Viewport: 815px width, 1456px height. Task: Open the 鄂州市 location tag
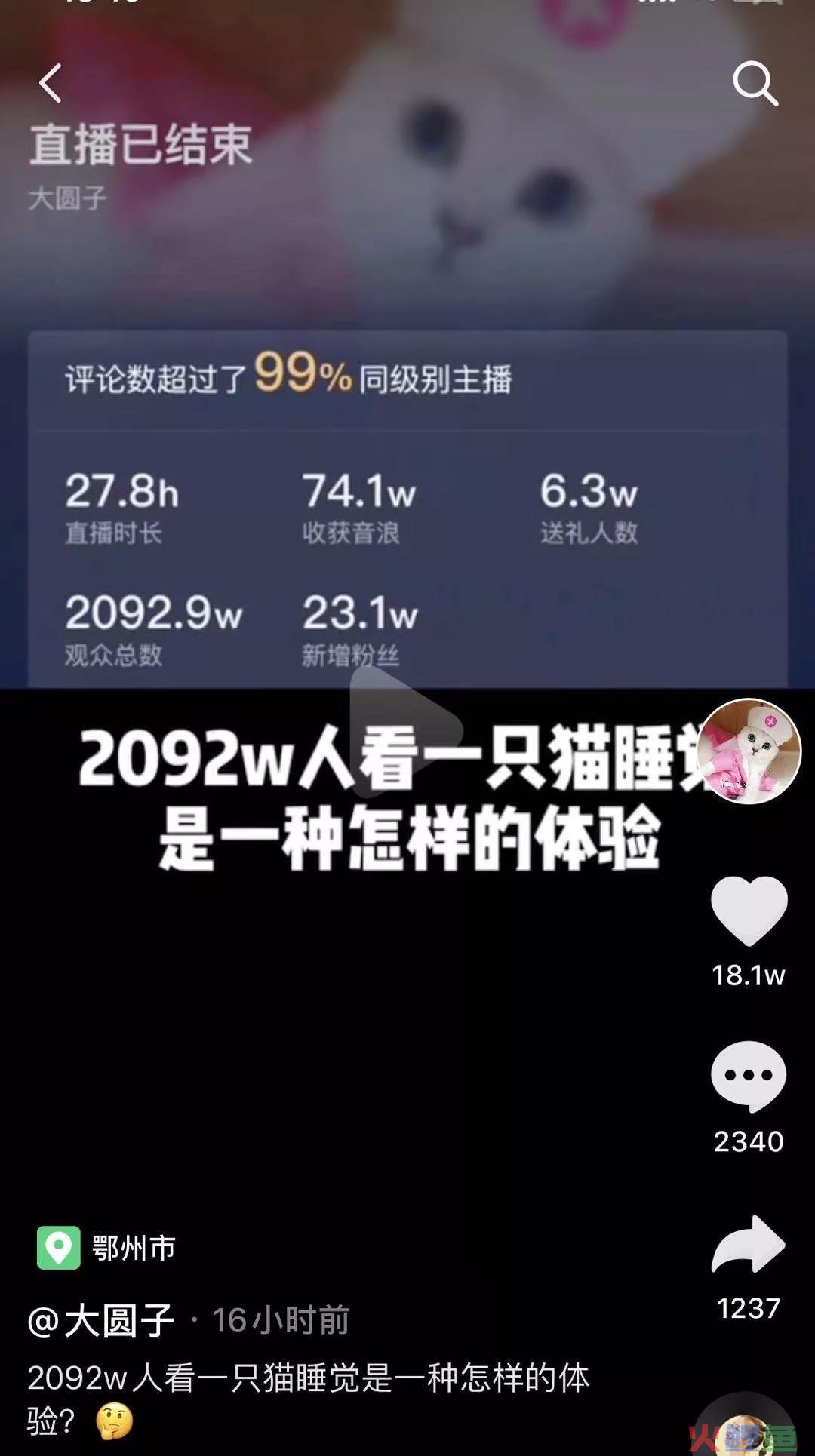107,1248
